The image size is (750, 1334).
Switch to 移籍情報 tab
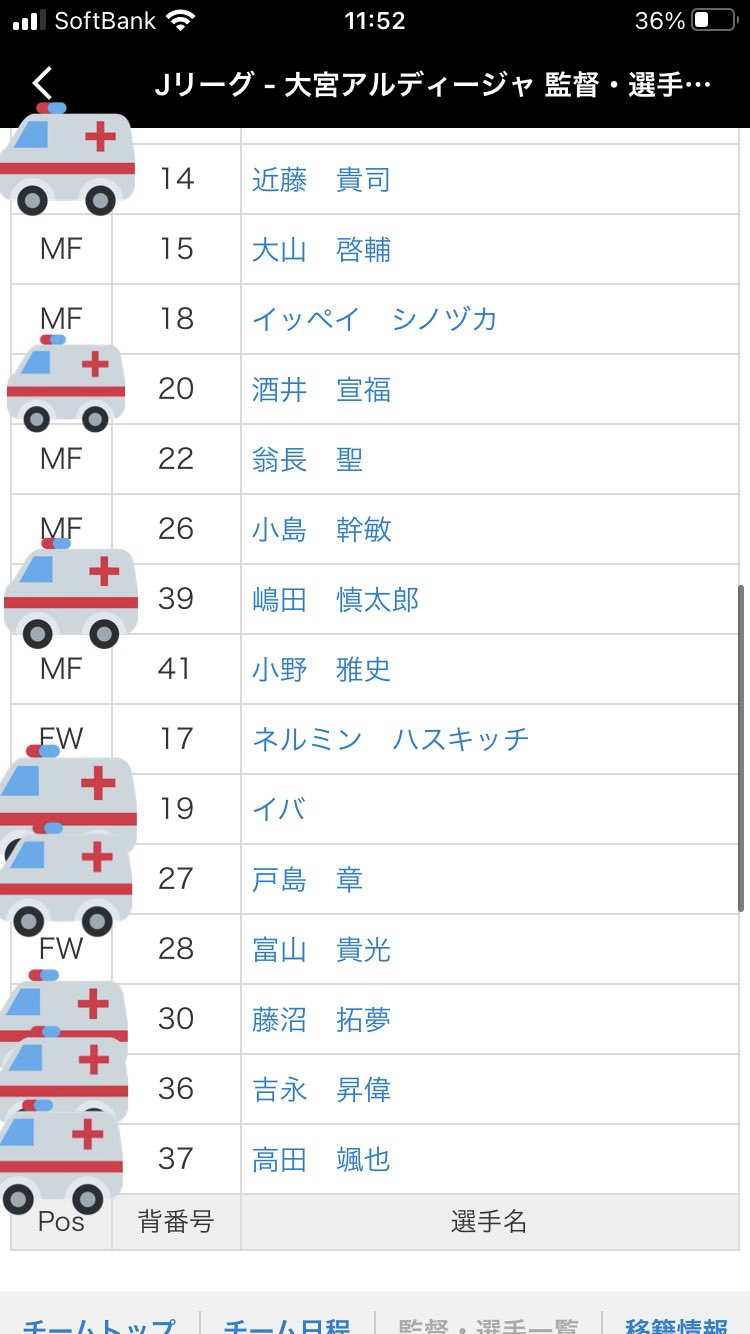pyautogui.click(x=676, y=1324)
